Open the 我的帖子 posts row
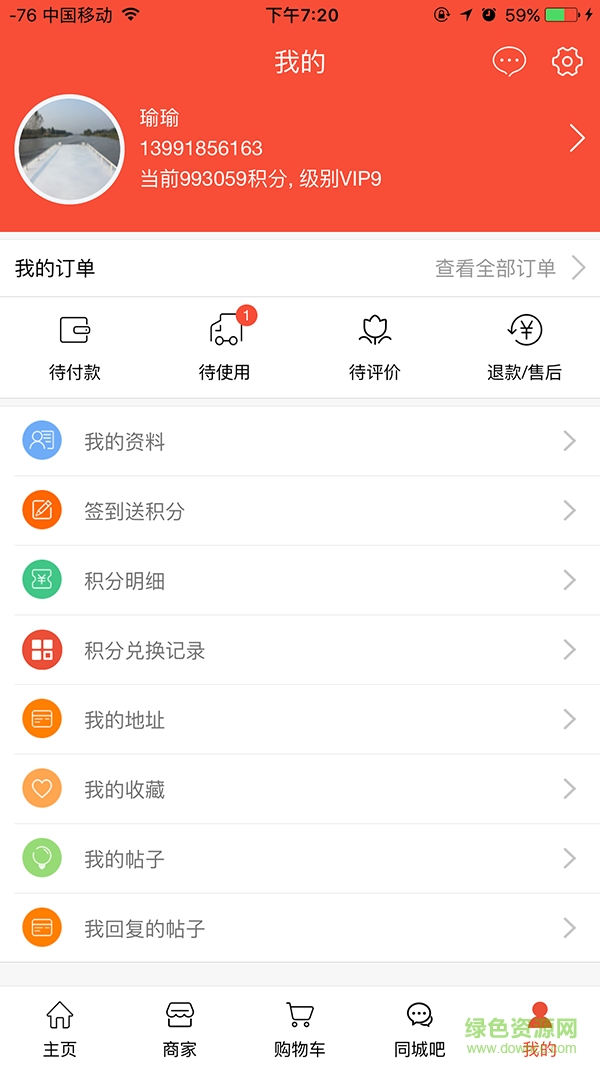 pos(300,858)
